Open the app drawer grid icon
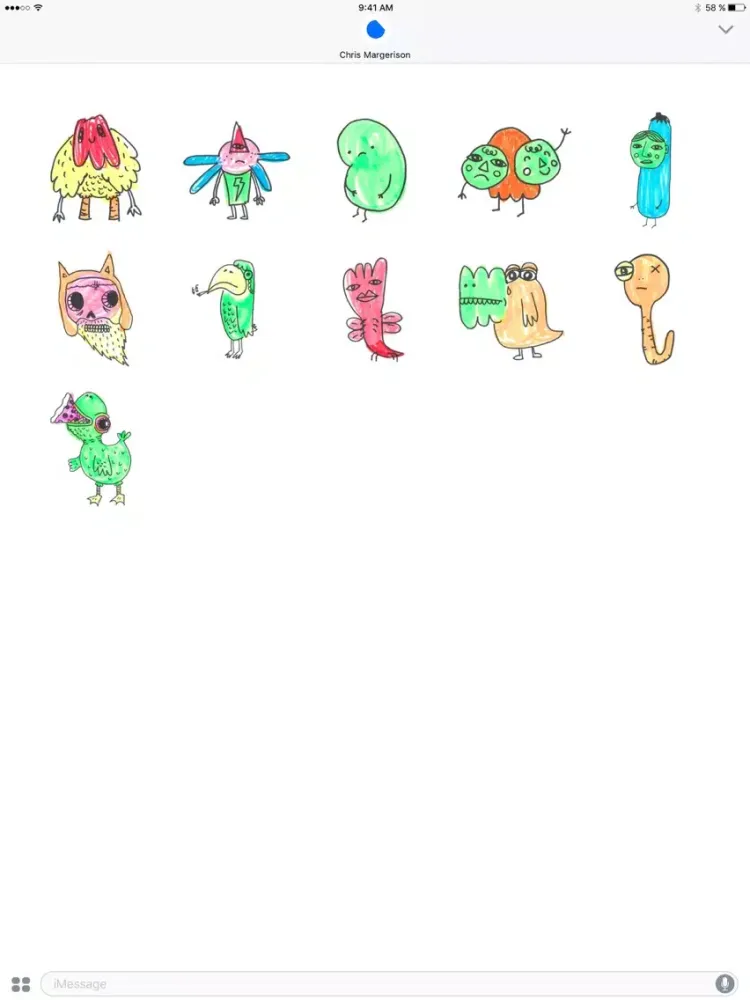Screen dimensions: 750x1000 [21, 984]
